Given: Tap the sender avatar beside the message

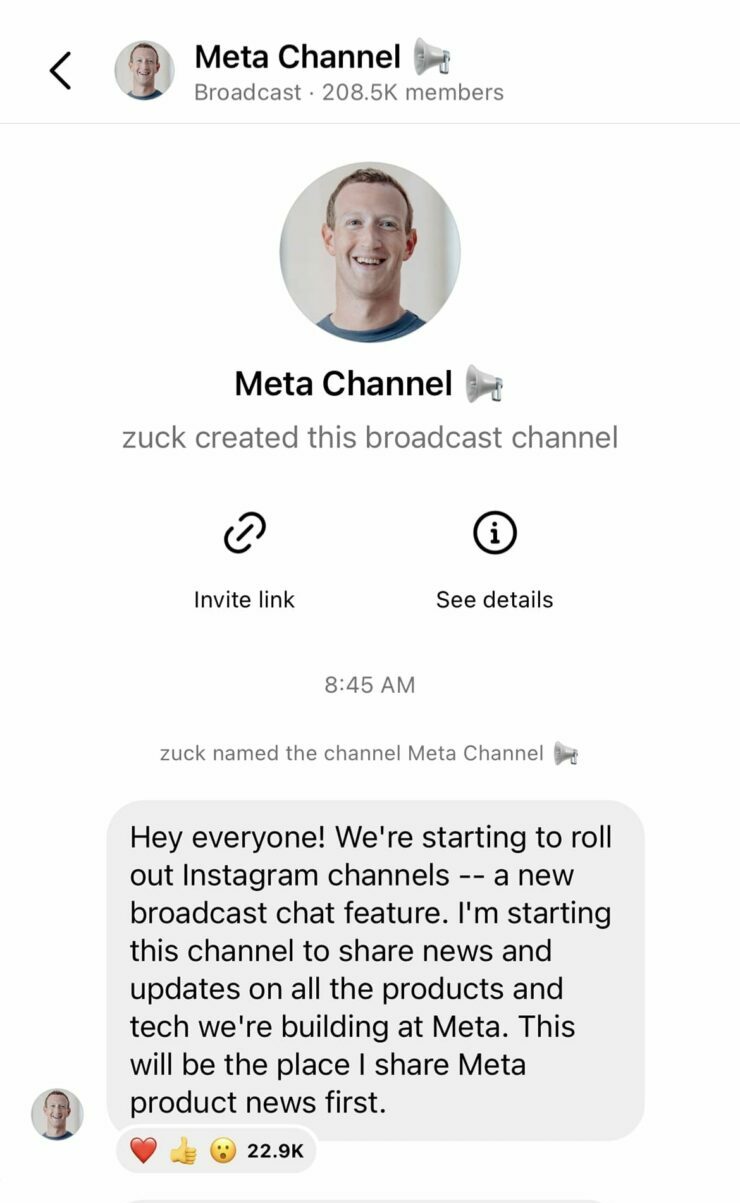Looking at the screenshot, I should [57, 1114].
